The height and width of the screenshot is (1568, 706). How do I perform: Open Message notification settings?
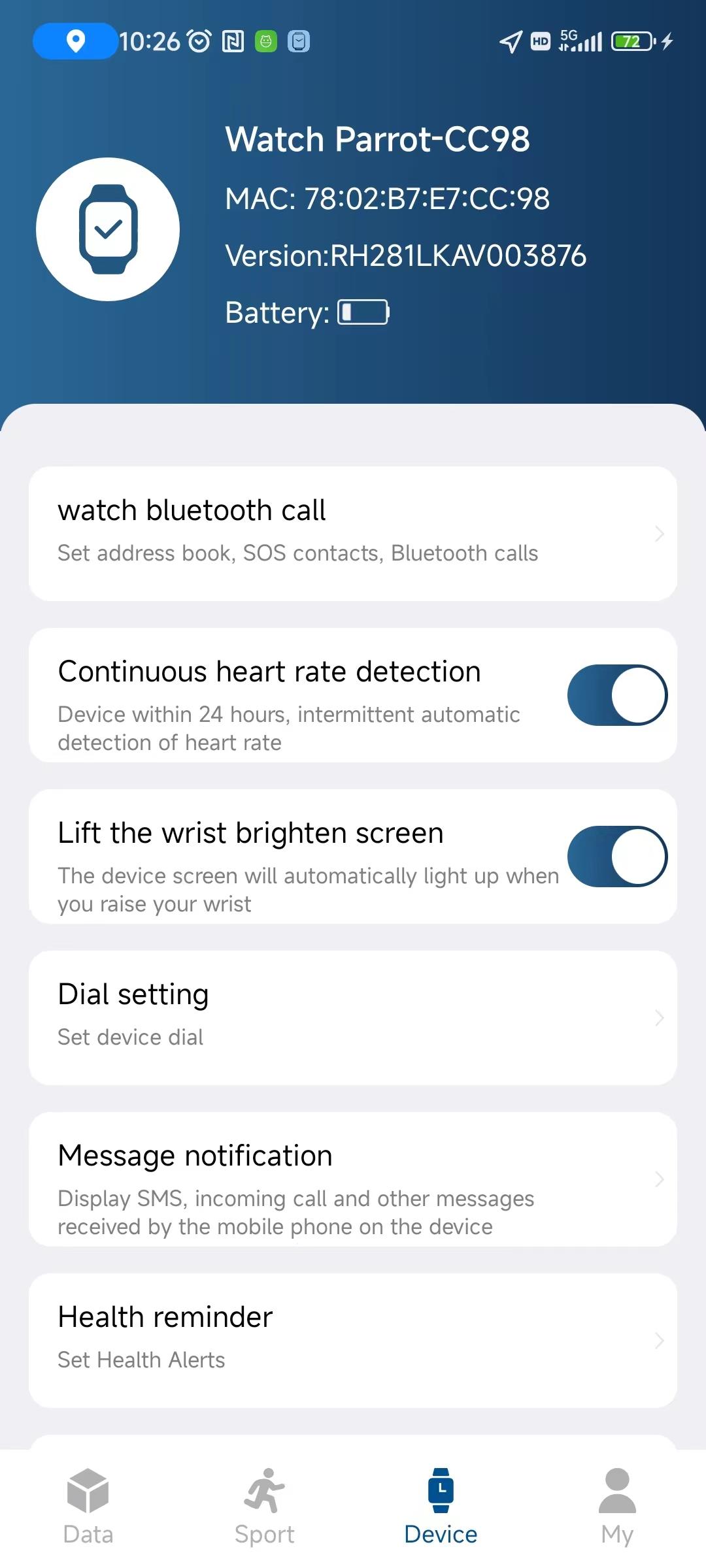pos(353,1179)
